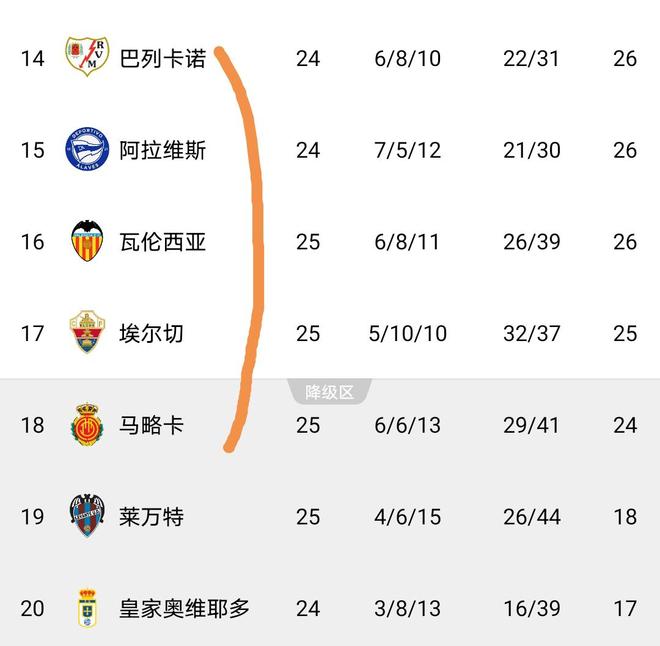The image size is (660, 646).
Task: Open the 皇家奥维耶多 team row
Action: (x=184, y=608)
